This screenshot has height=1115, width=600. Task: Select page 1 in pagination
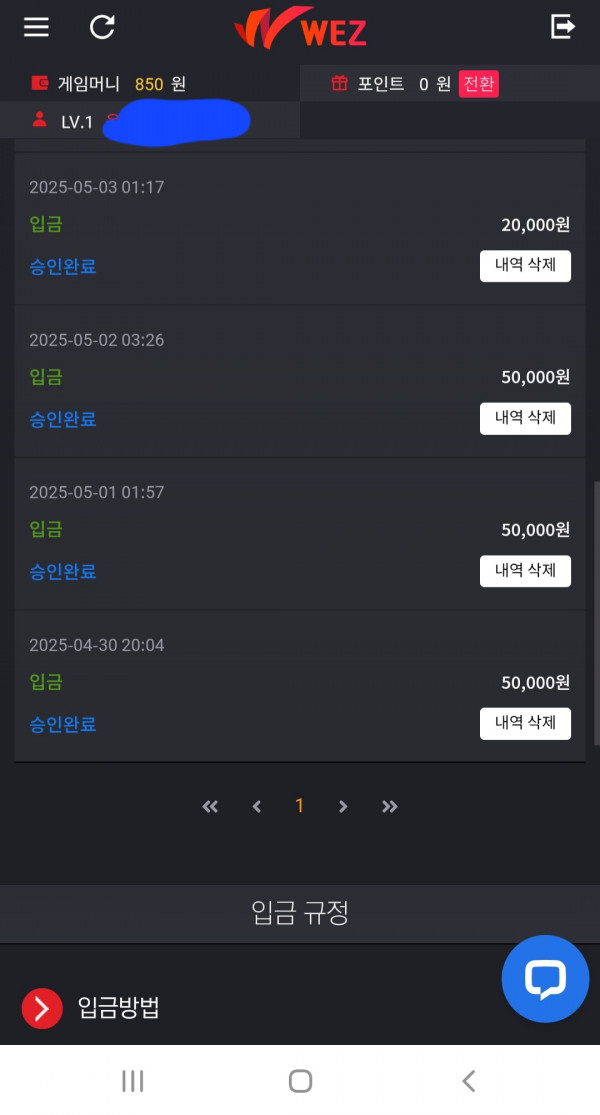click(x=299, y=806)
